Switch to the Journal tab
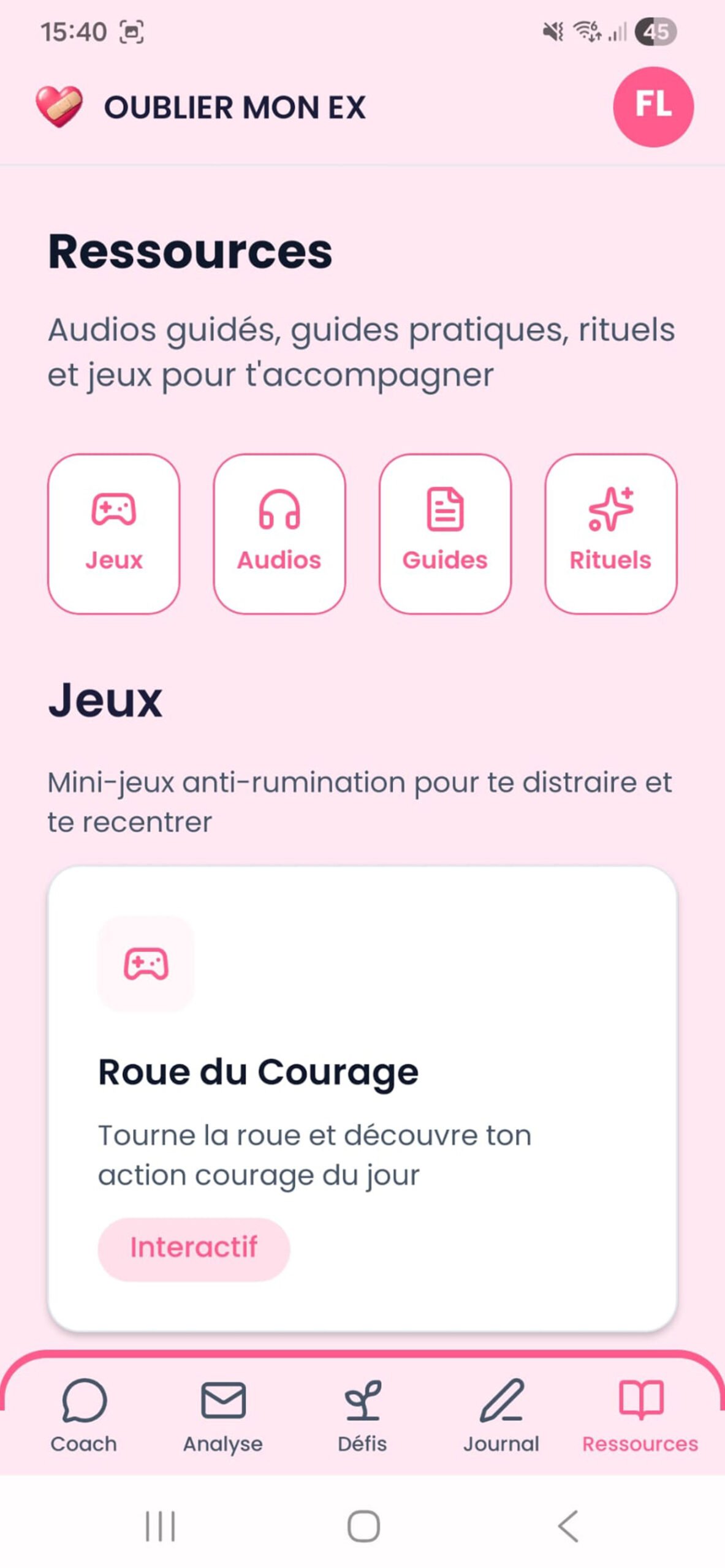725x1568 pixels. tap(501, 1421)
